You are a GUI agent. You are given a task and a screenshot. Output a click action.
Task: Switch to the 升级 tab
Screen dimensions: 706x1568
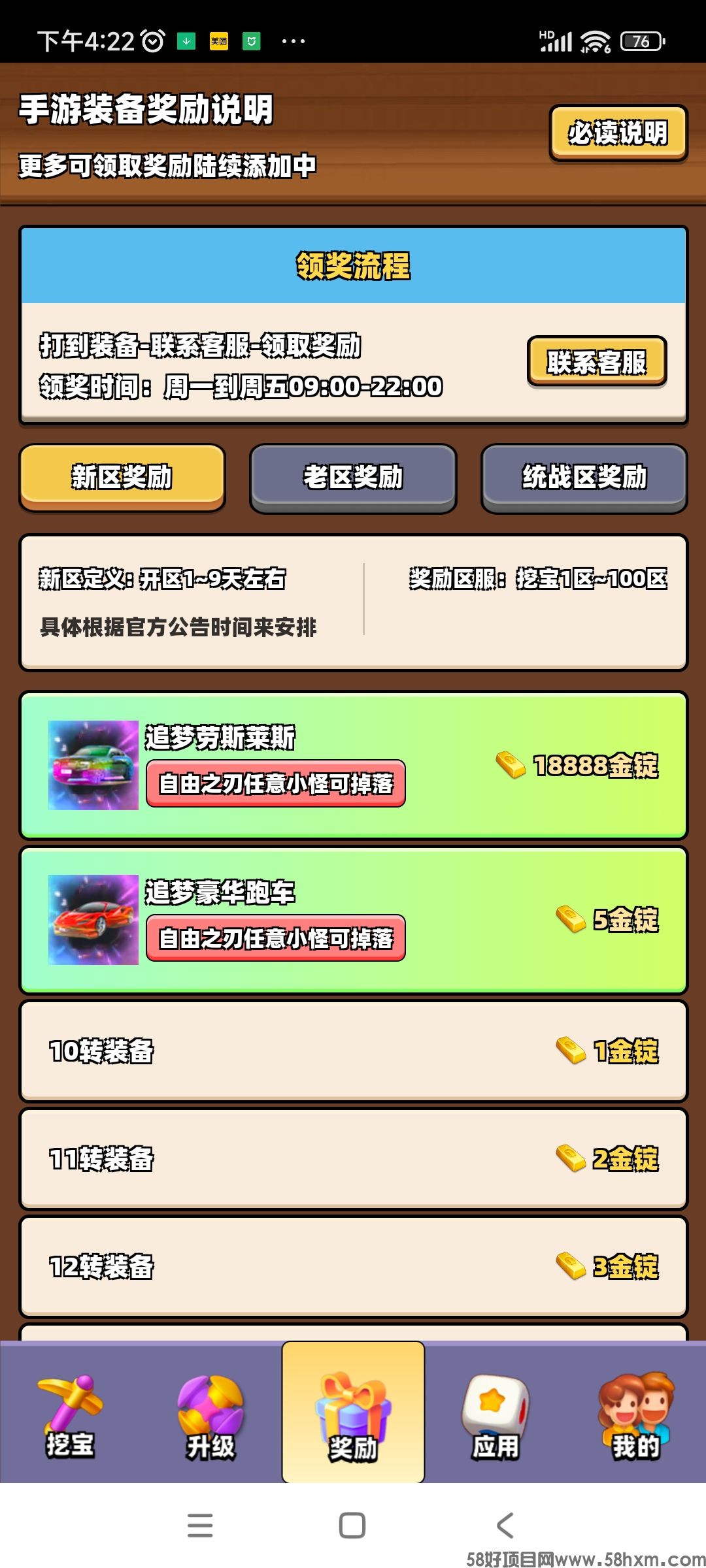(210, 1414)
